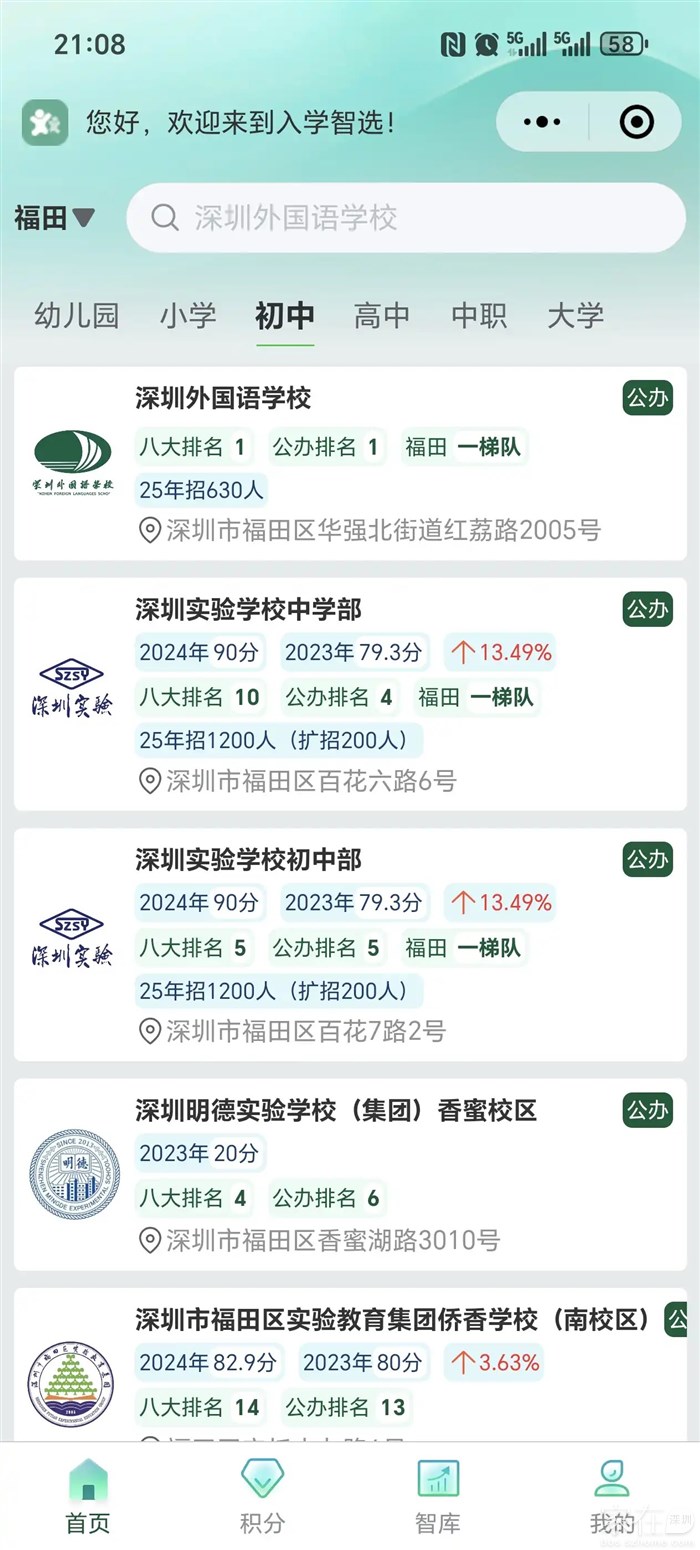Image resolution: width=700 pixels, height=1550 pixels.
Task: Switch to the 中职 tab
Action: tap(479, 316)
